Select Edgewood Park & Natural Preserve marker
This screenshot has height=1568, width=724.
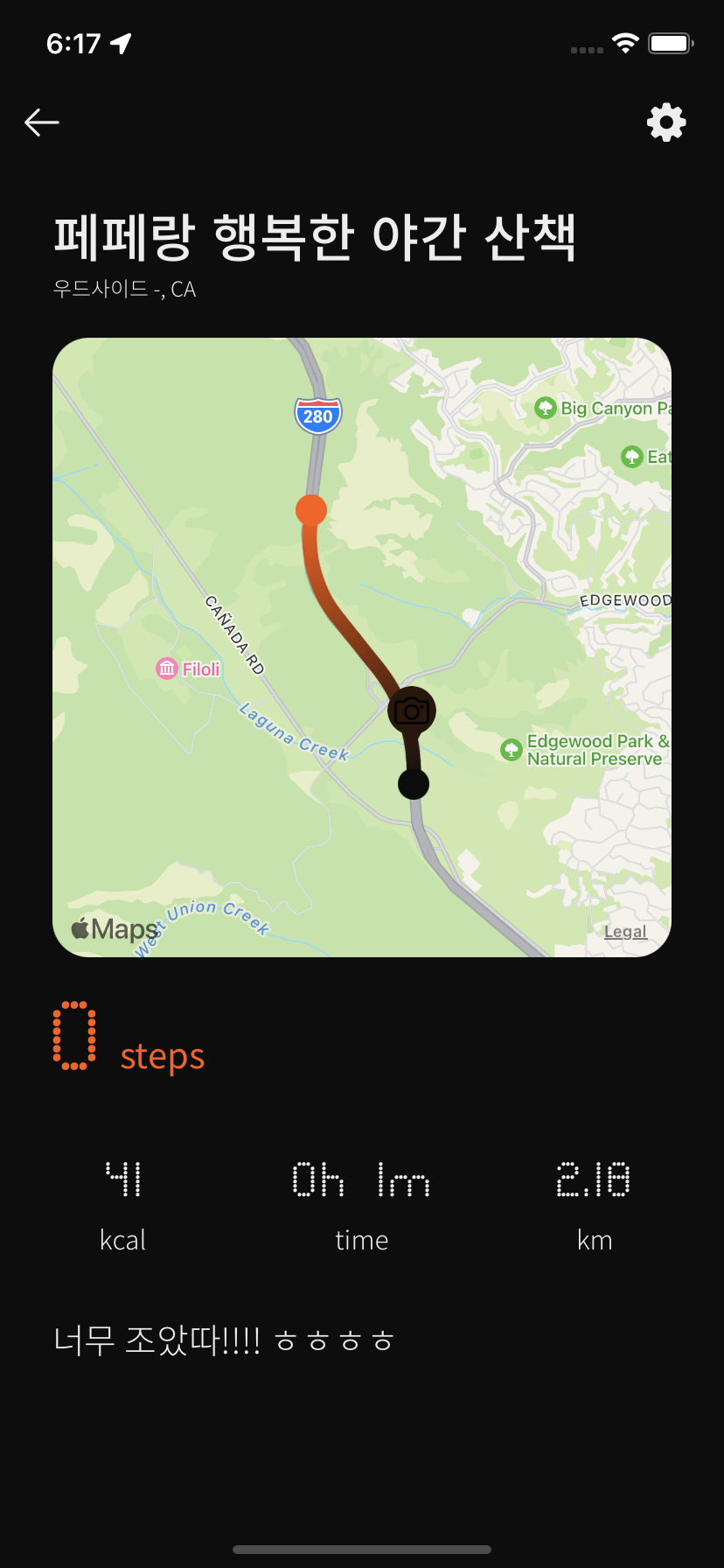click(512, 750)
